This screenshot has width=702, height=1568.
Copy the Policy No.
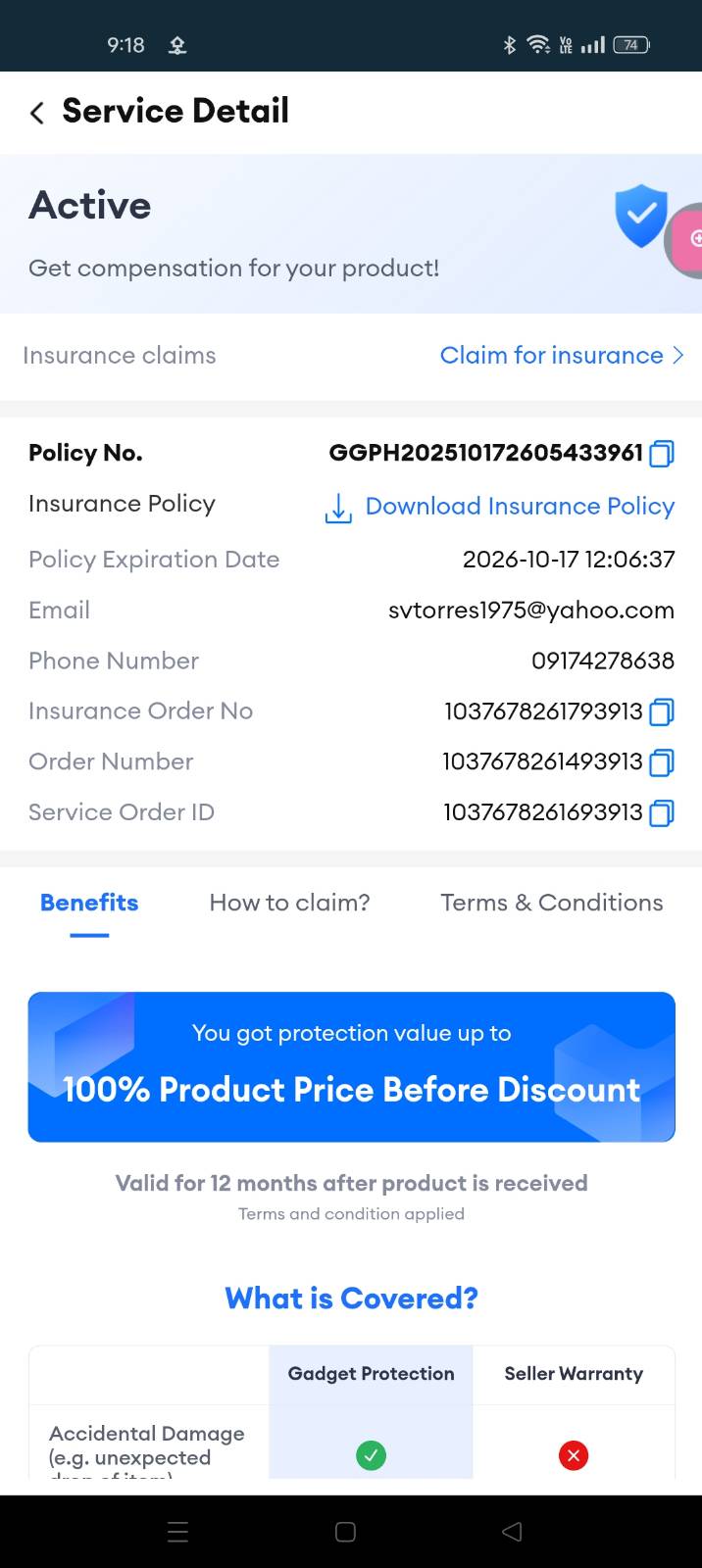pyautogui.click(x=663, y=453)
